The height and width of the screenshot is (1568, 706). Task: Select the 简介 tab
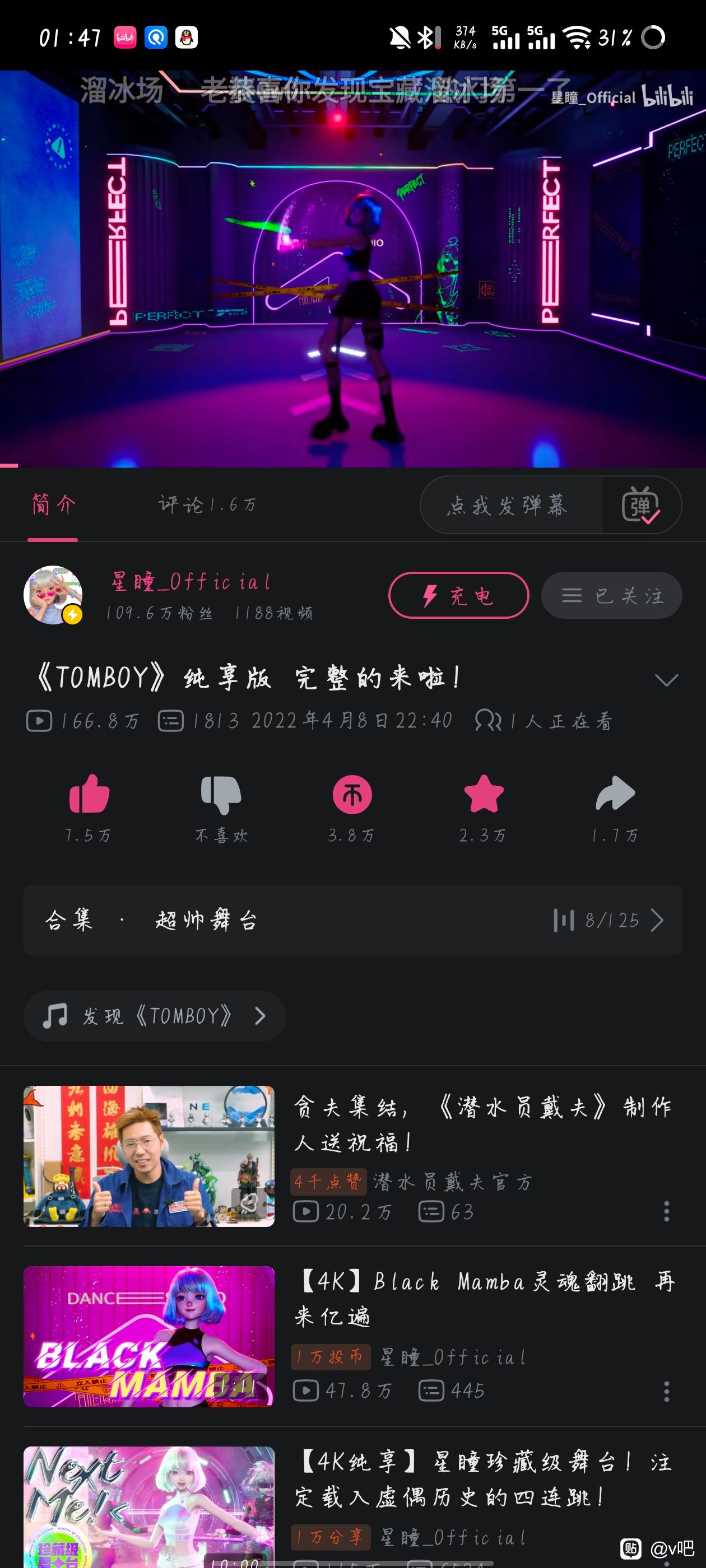[53, 505]
